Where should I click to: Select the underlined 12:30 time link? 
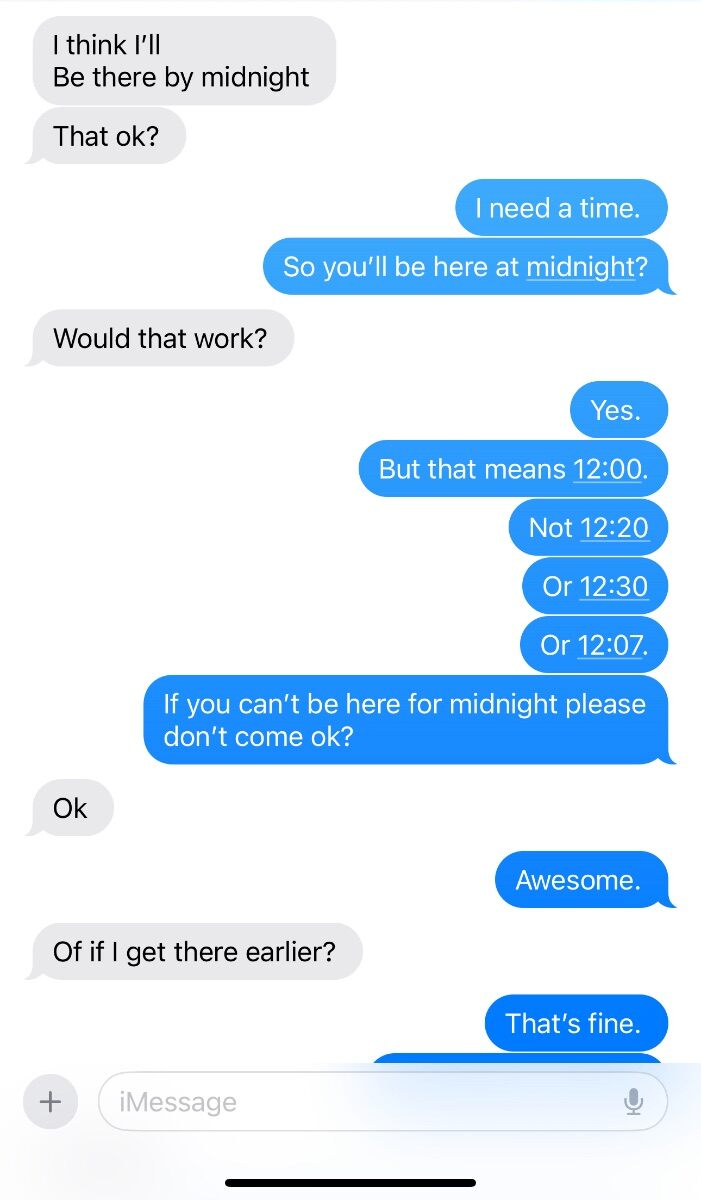(614, 587)
